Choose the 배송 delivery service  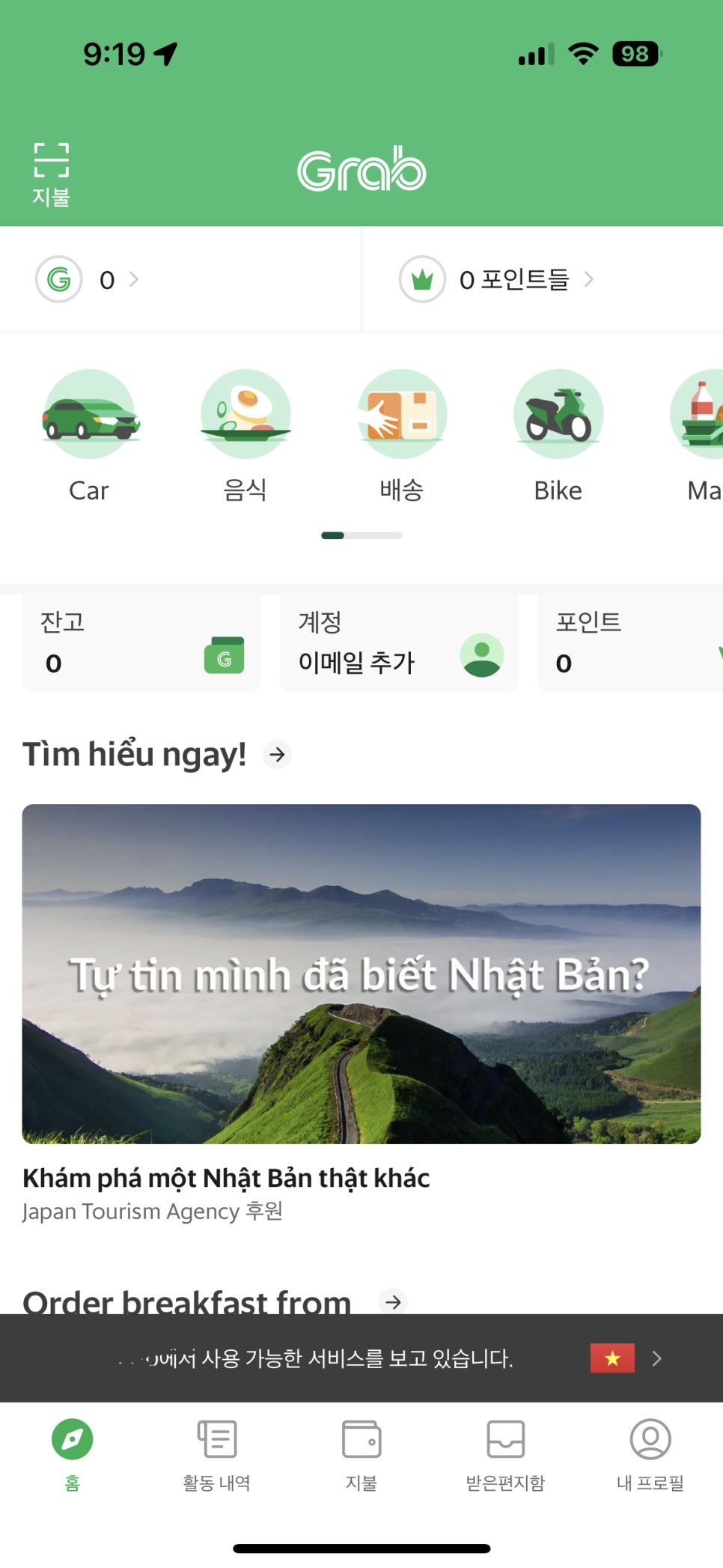pos(402,434)
